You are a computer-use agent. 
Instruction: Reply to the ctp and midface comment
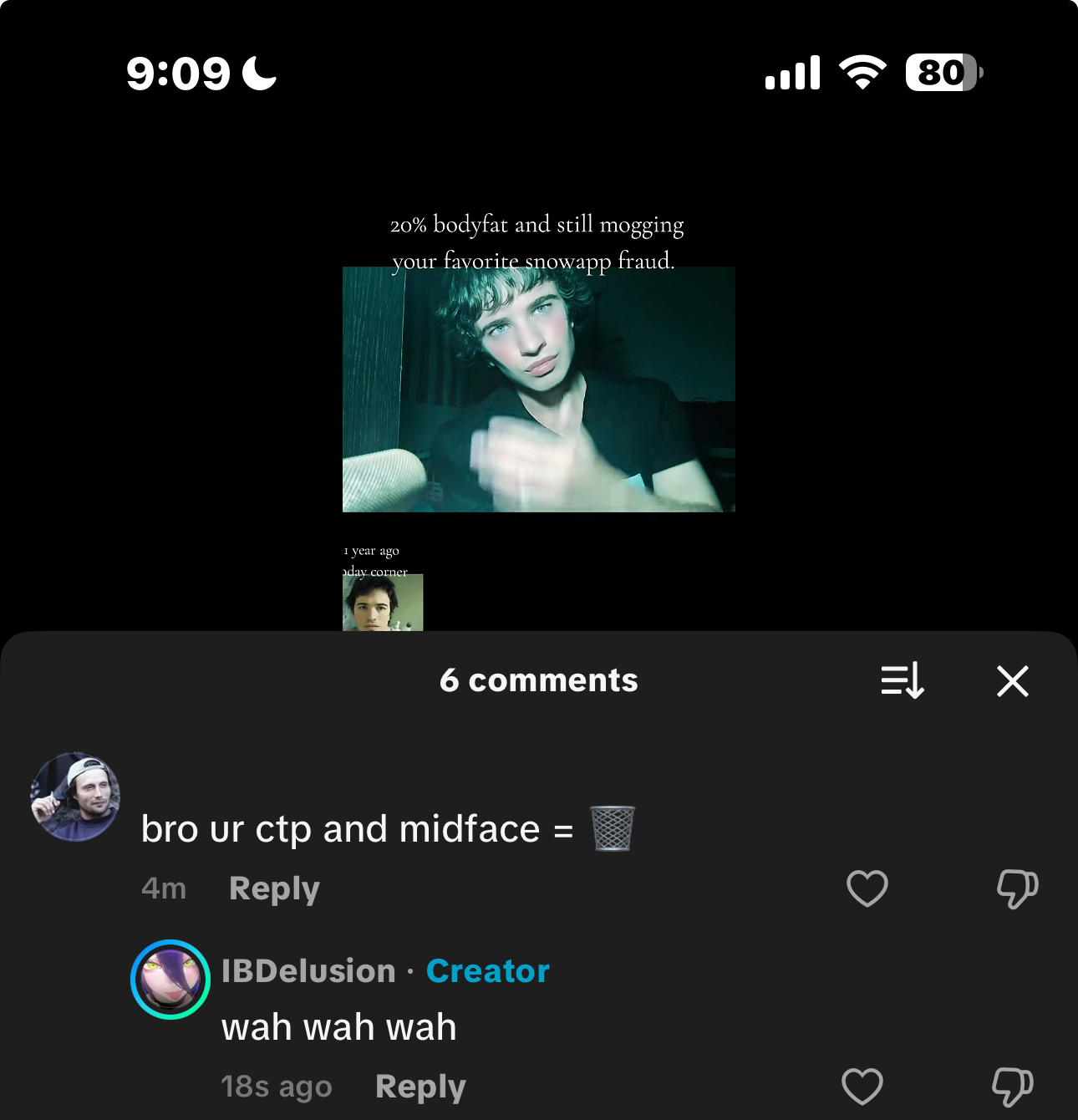click(x=274, y=888)
